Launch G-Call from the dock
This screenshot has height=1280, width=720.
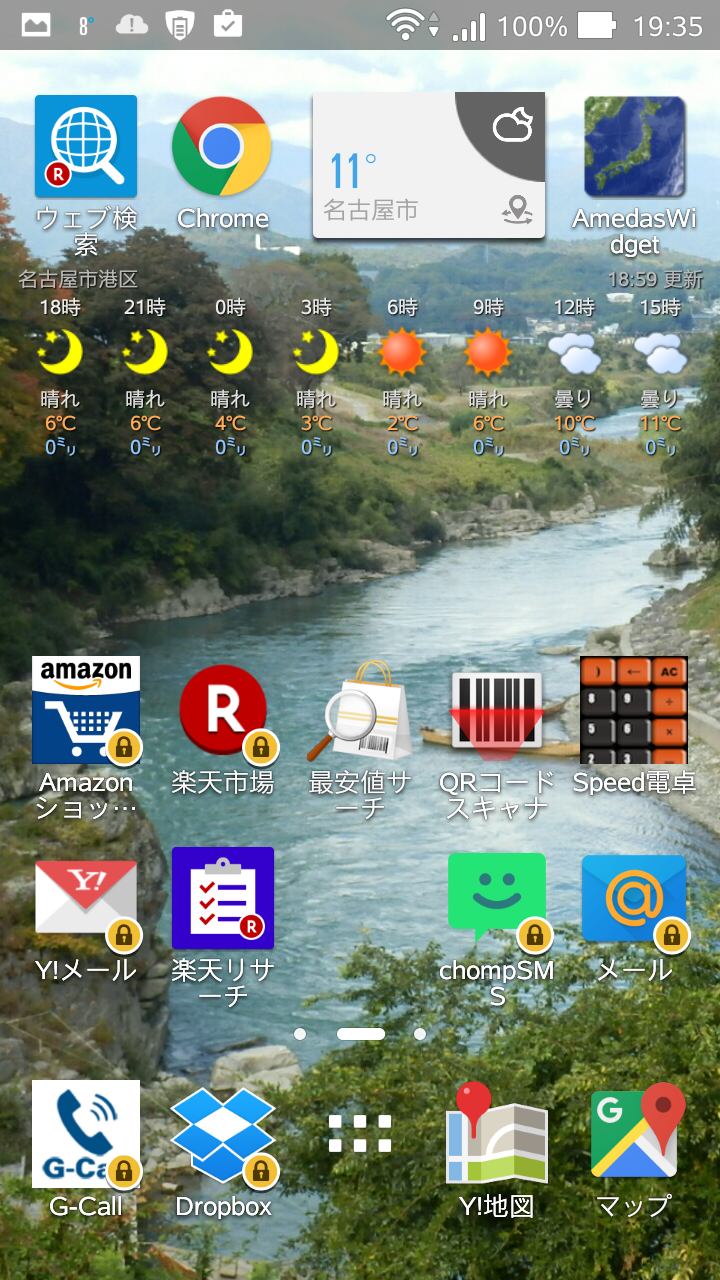(86, 1133)
